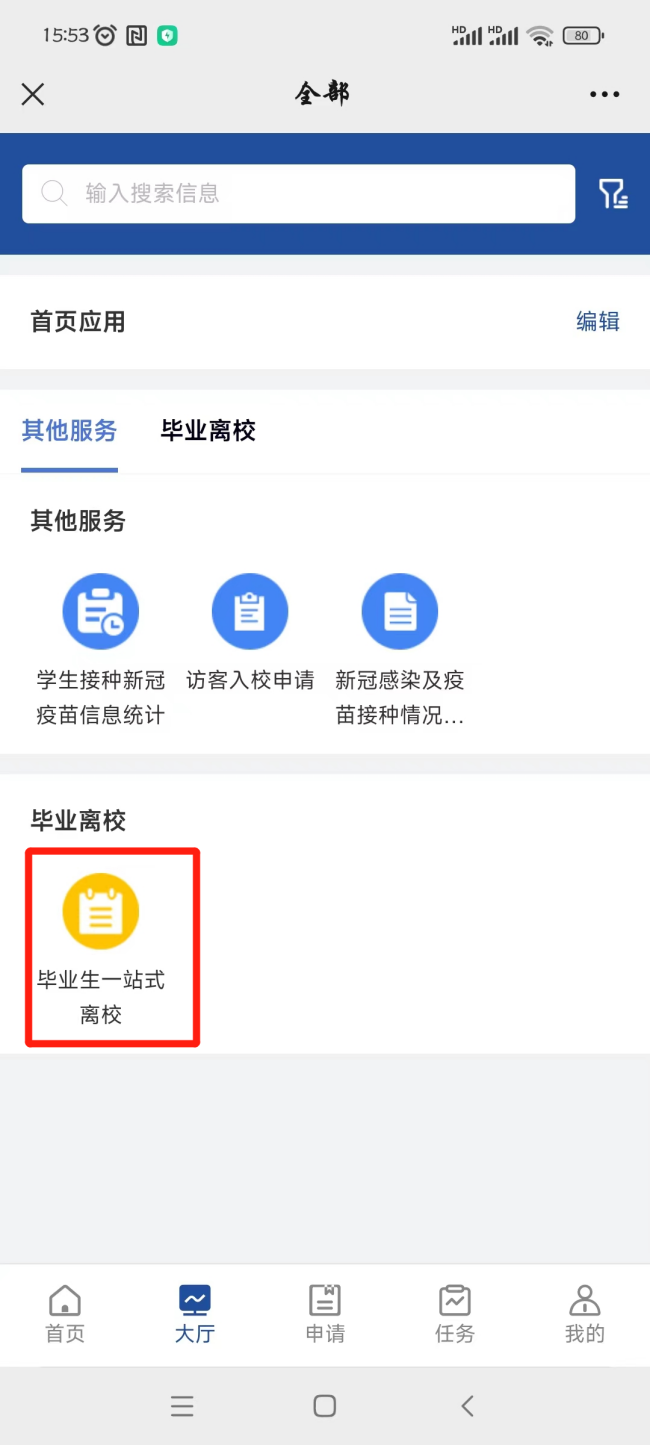Open the three-dot overflow menu
650x1445 pixels.
[604, 94]
